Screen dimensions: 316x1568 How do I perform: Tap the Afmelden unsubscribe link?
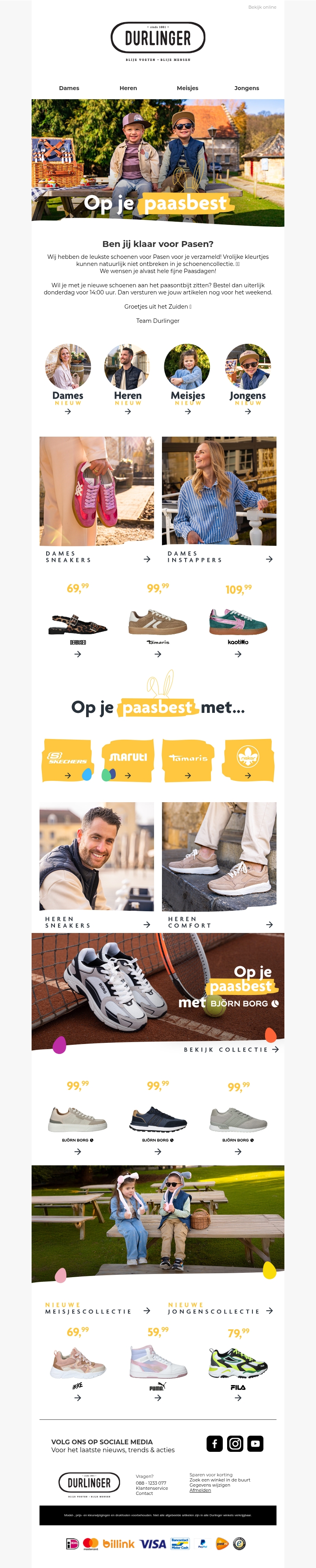point(200,1490)
